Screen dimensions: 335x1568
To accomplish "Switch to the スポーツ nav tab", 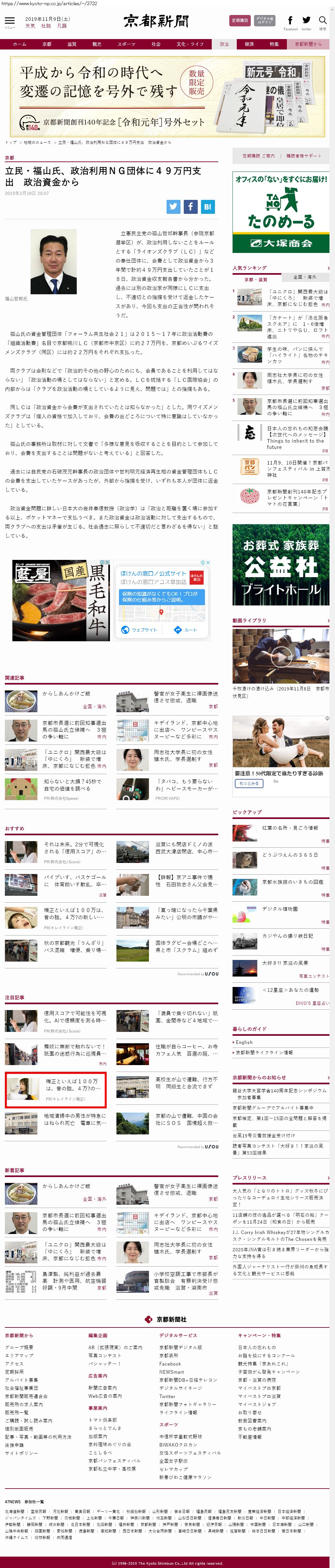I will click(x=127, y=45).
